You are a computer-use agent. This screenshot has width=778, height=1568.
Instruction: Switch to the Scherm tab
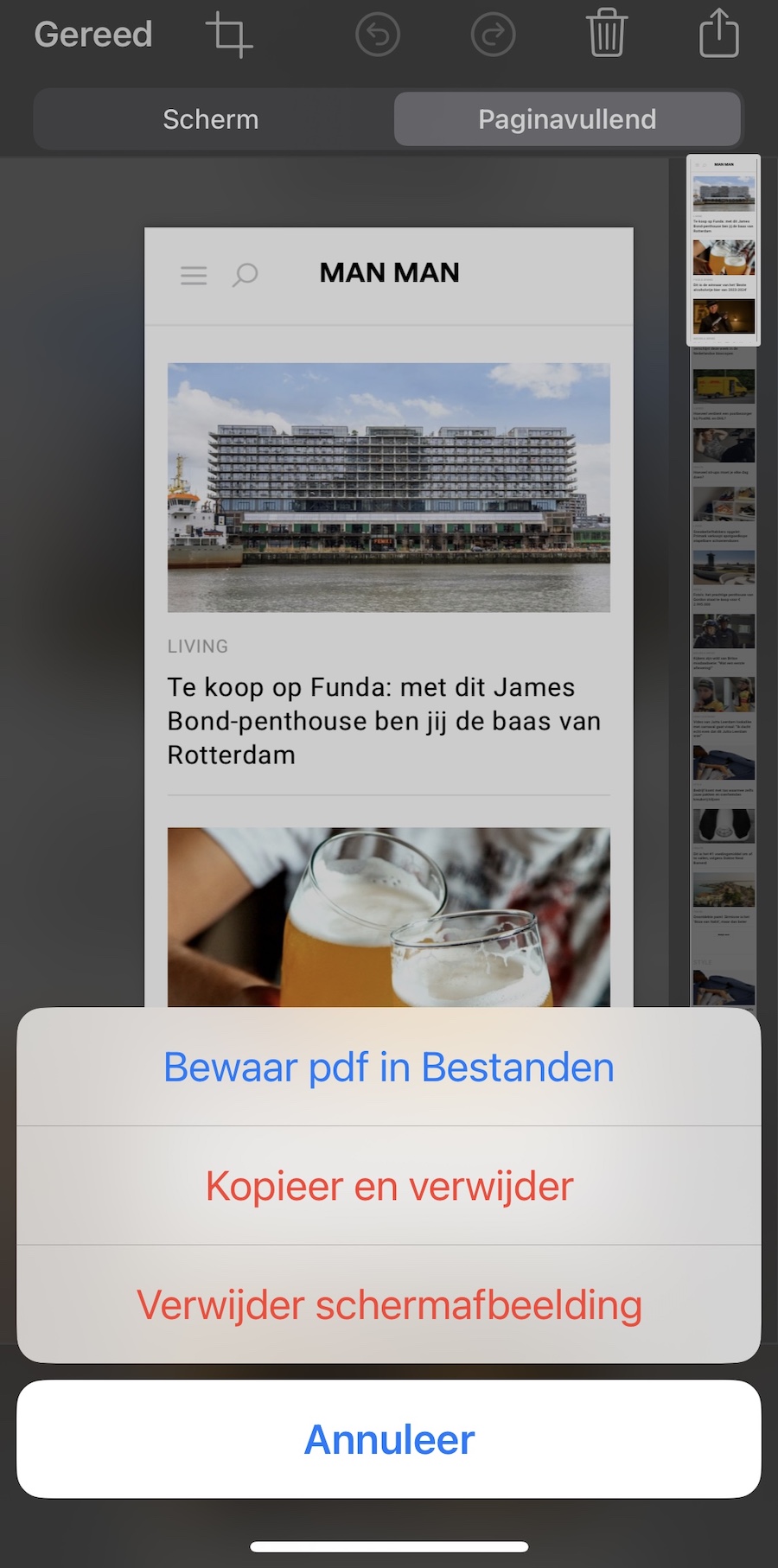pyautogui.click(x=211, y=119)
